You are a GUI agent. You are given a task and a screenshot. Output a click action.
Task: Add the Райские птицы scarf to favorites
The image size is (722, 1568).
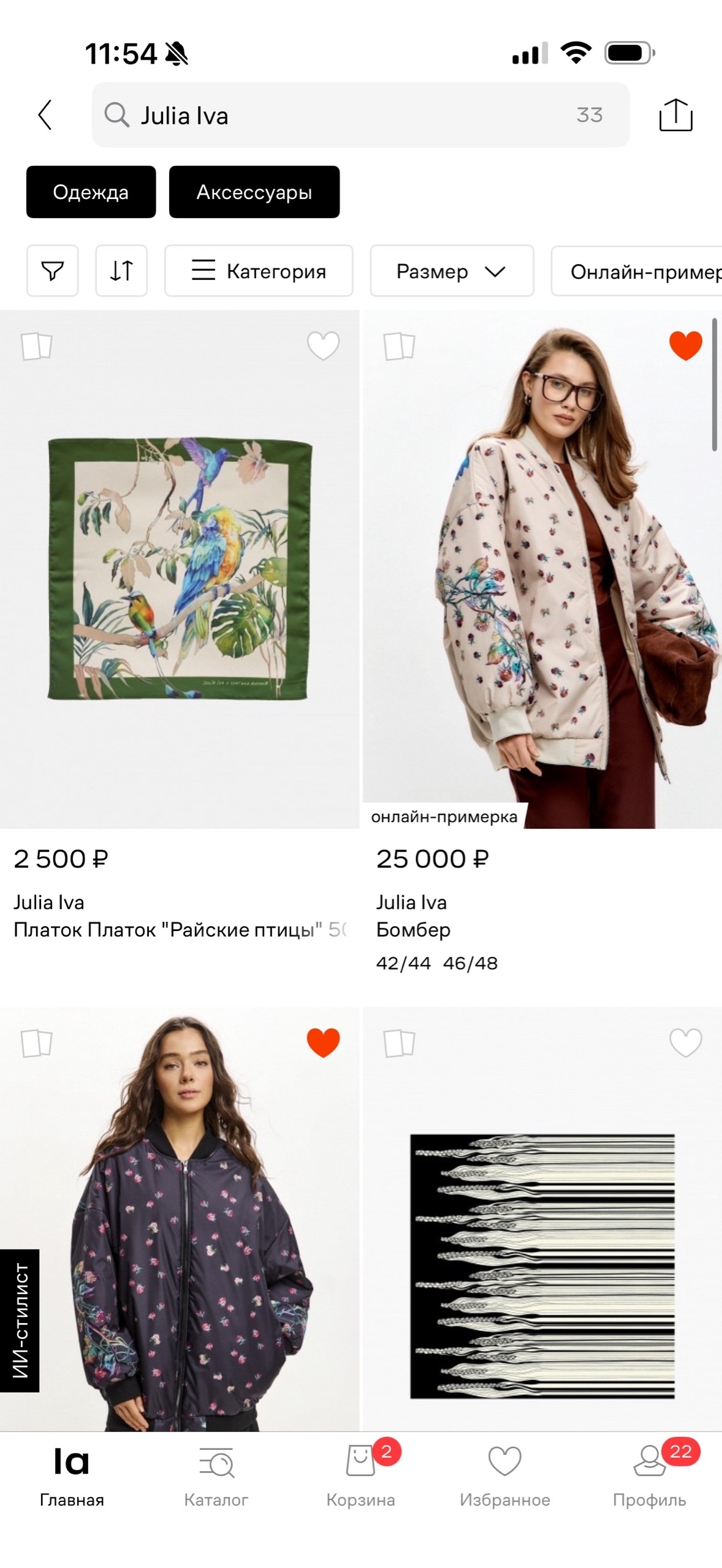[x=323, y=345]
